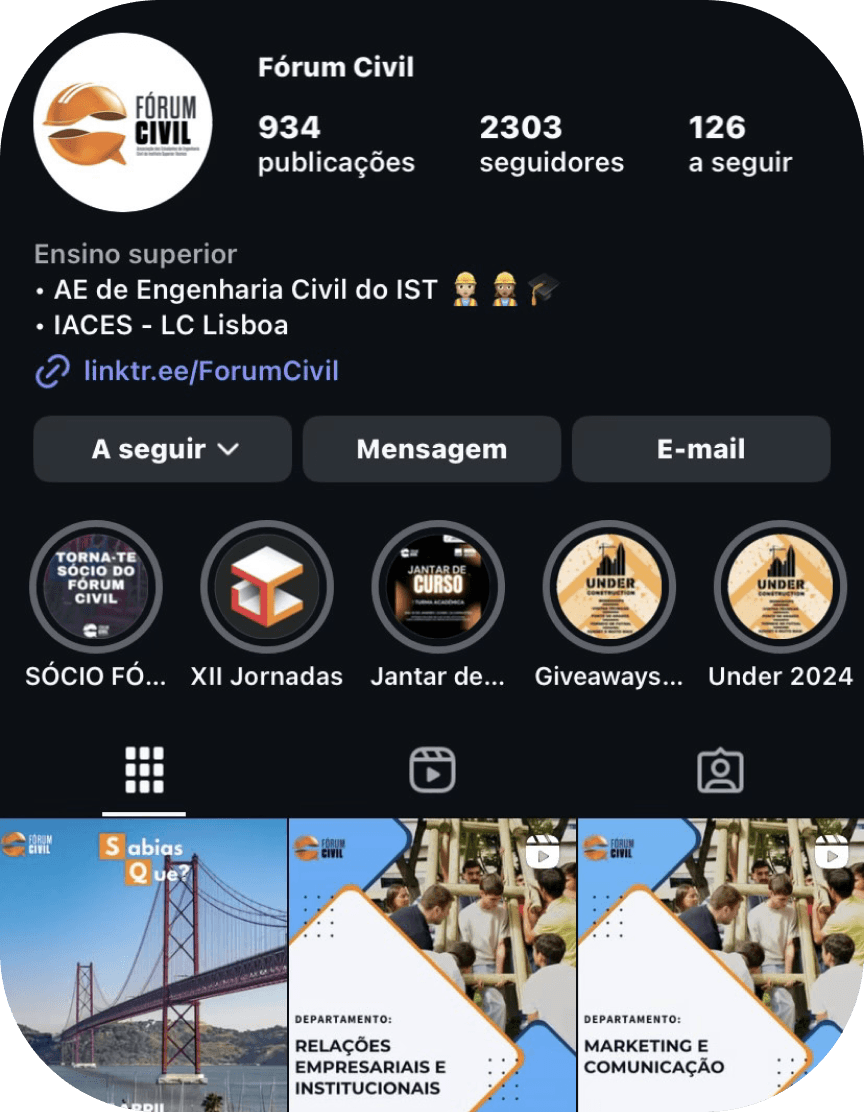Screen dimensions: 864x1112
Task: Open the Marketing e Comunicação reel
Action: tap(721, 965)
